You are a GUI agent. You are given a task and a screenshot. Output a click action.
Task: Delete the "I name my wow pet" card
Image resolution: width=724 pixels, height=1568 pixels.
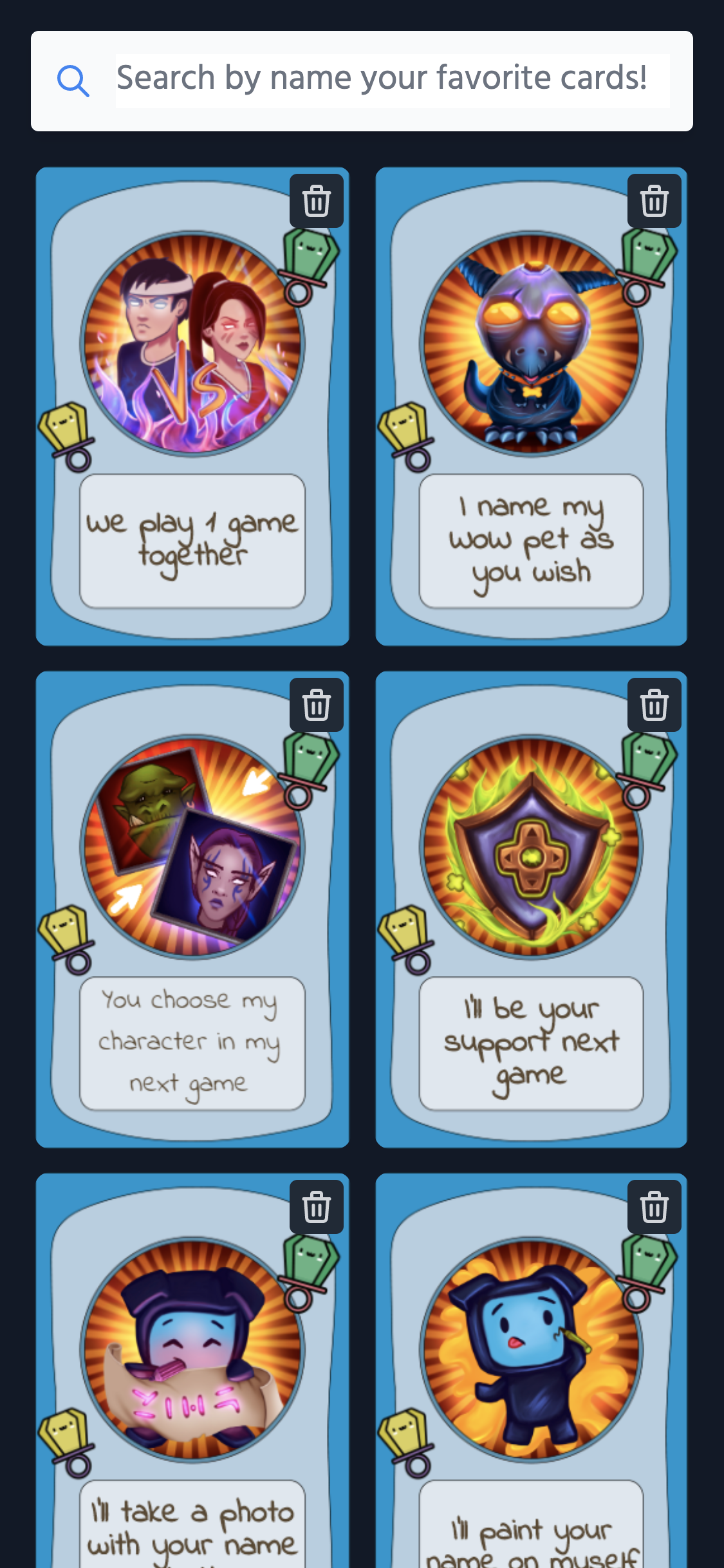[x=654, y=201]
